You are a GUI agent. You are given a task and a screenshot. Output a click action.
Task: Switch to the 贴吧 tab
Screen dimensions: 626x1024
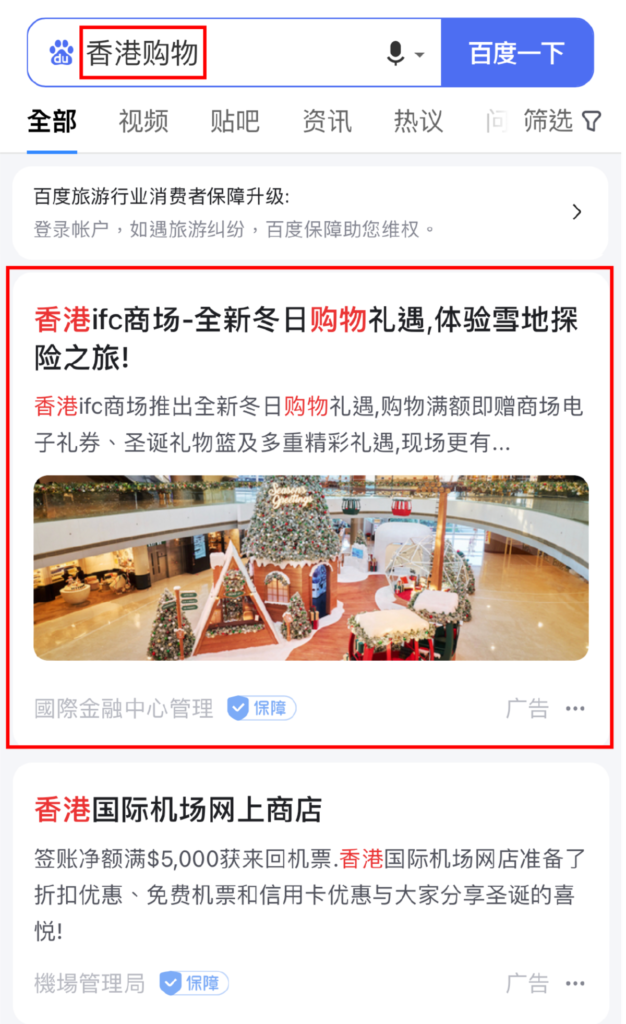235,122
